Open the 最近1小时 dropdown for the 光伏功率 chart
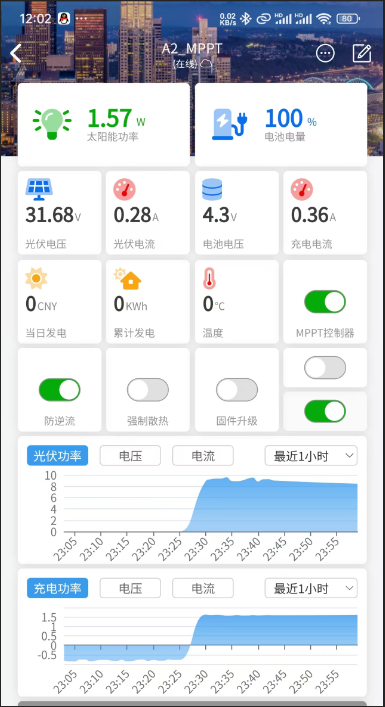The image size is (385, 707). (x=311, y=455)
